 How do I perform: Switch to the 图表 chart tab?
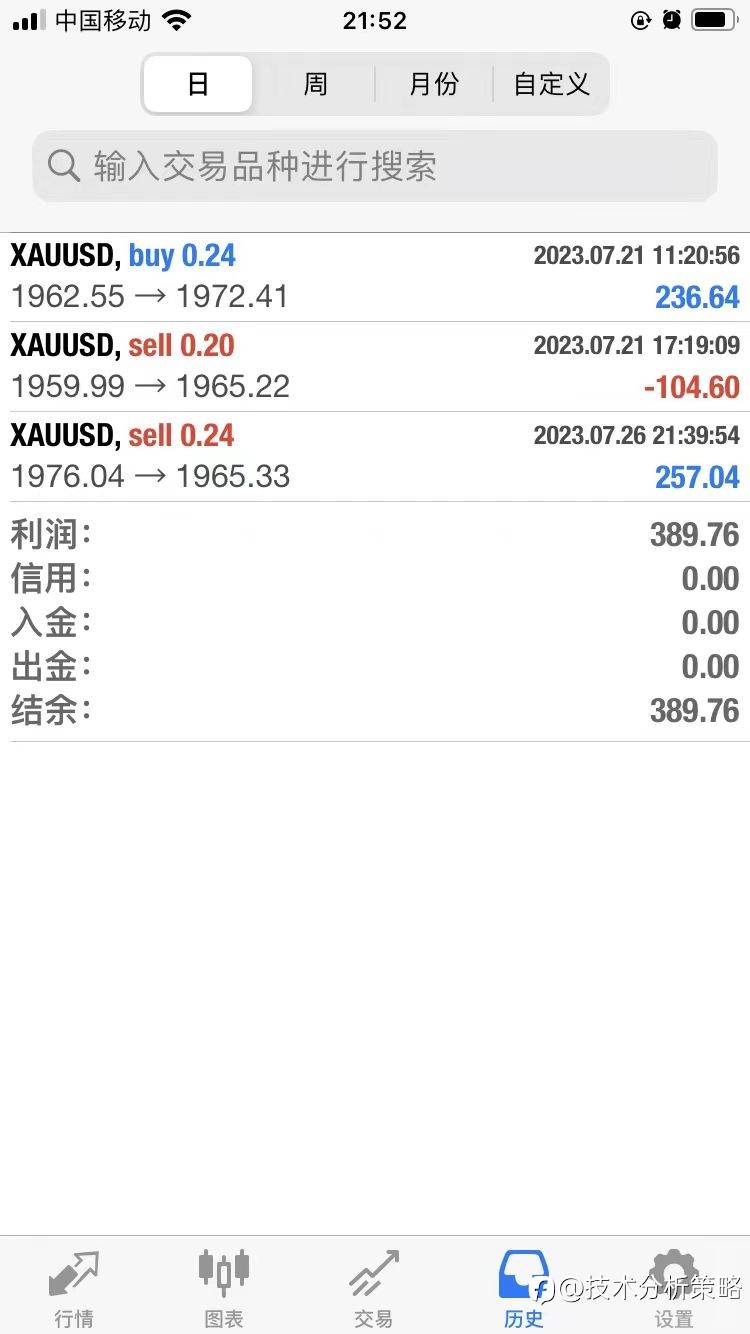(x=224, y=1288)
